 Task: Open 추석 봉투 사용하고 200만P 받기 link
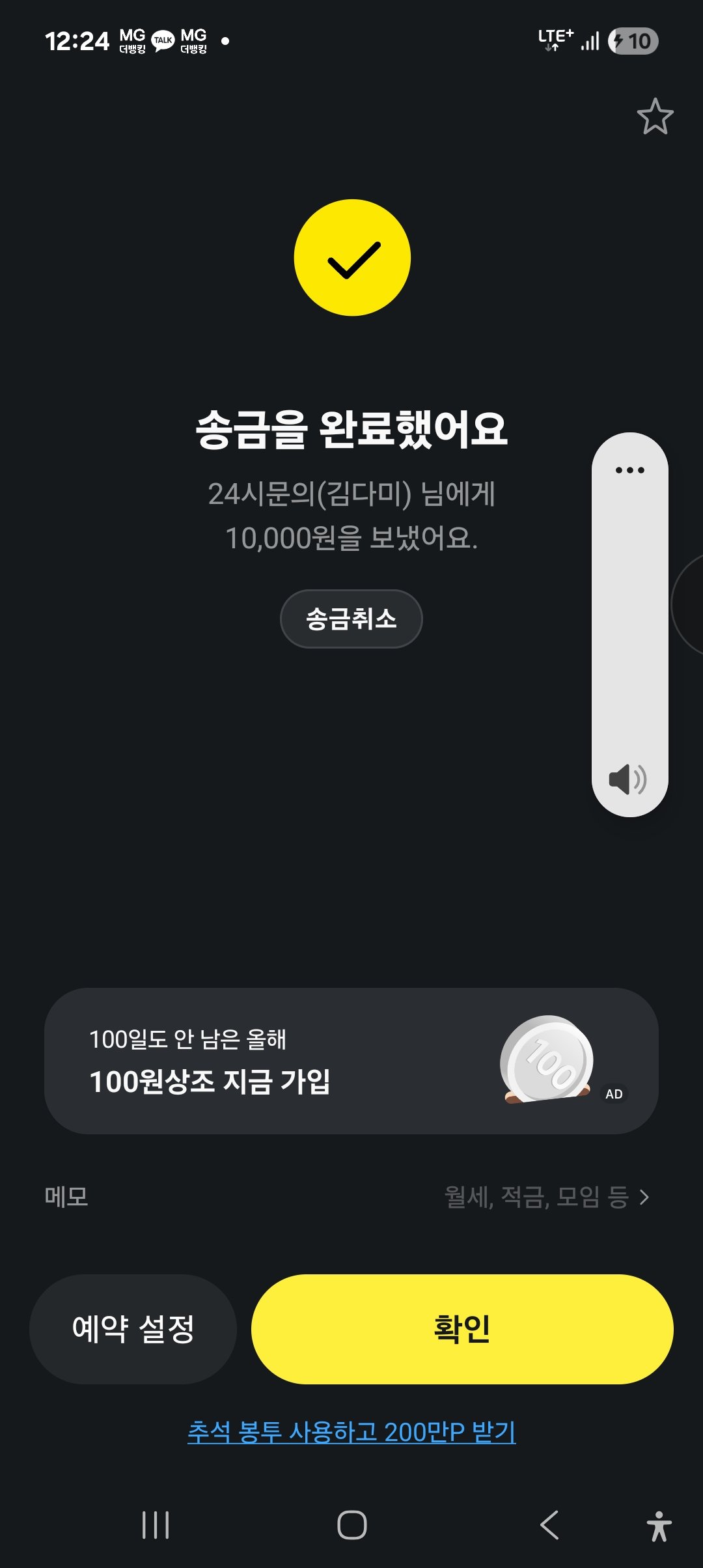pos(351,1432)
